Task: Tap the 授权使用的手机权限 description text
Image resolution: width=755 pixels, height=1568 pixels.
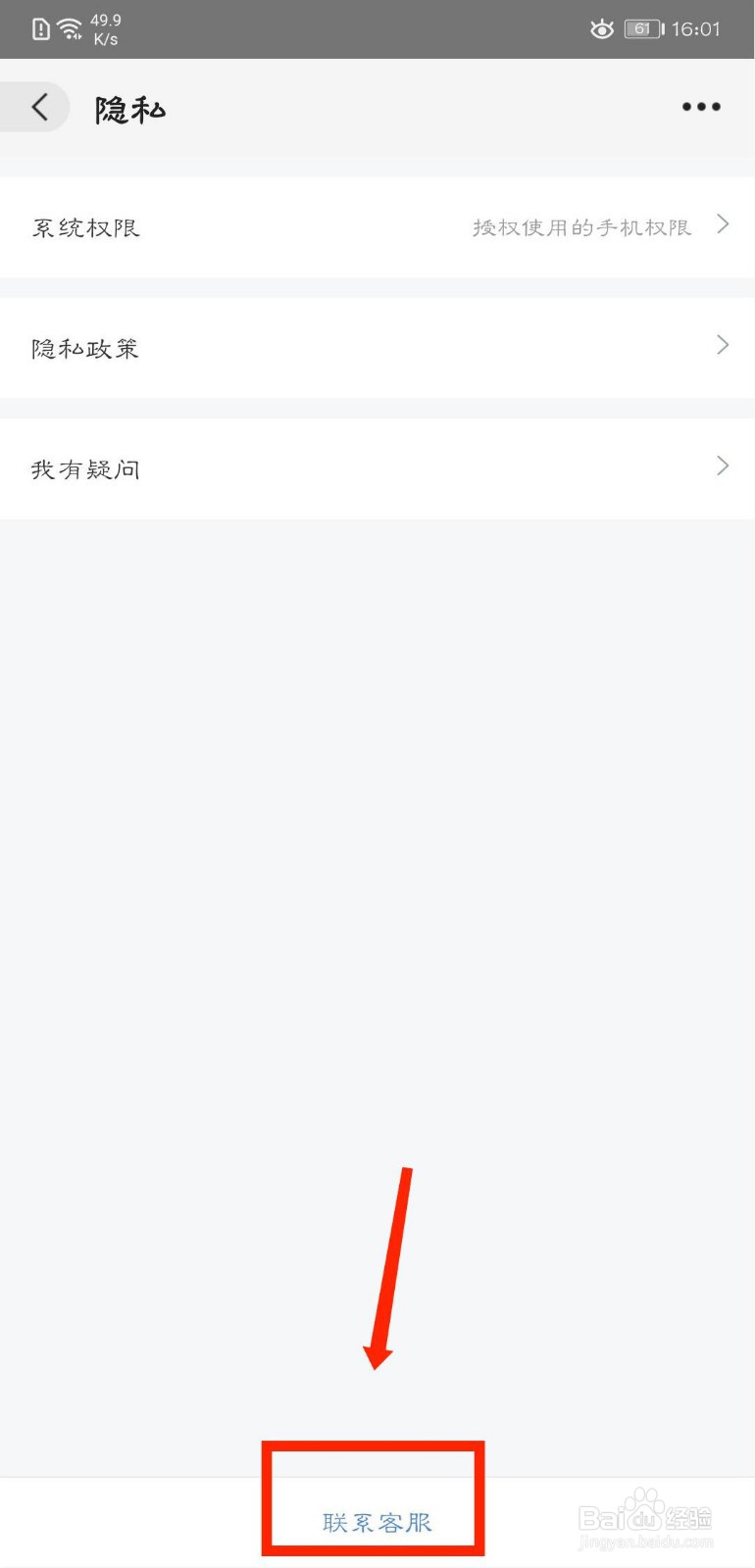Action: (583, 227)
